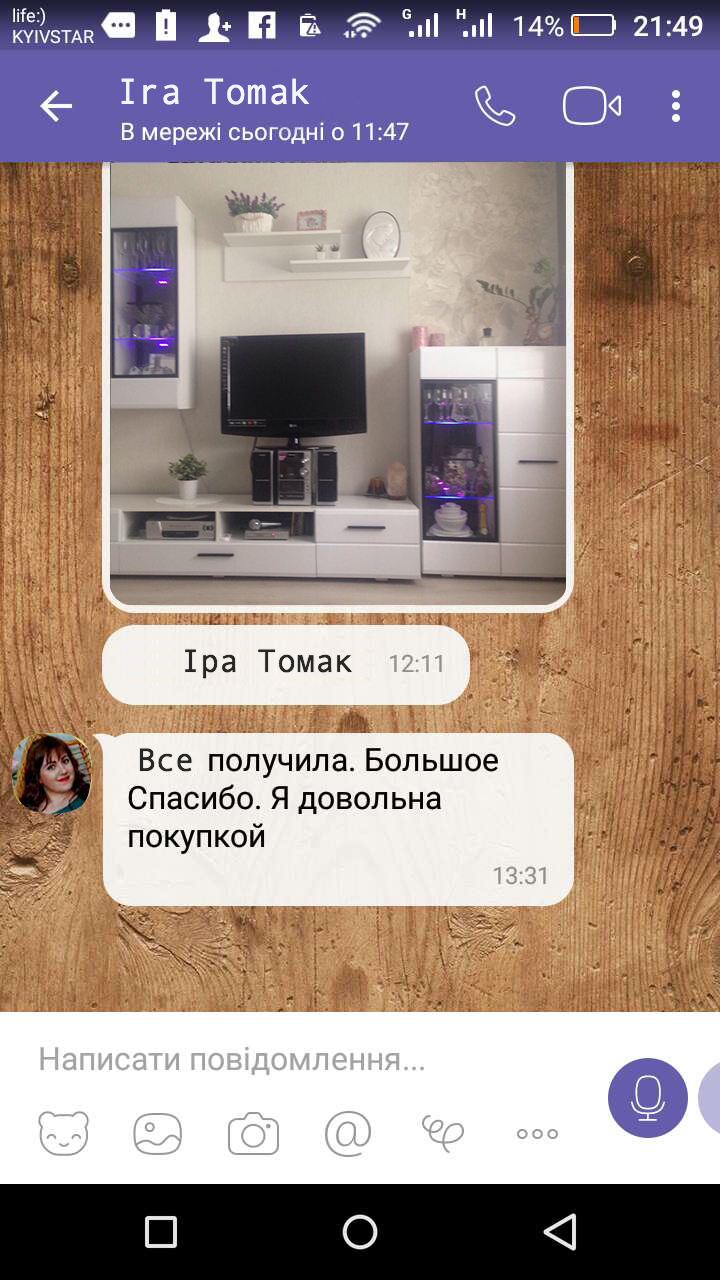This screenshot has height=1280, width=720.
Task: Open the stickers panel
Action: point(64,1133)
